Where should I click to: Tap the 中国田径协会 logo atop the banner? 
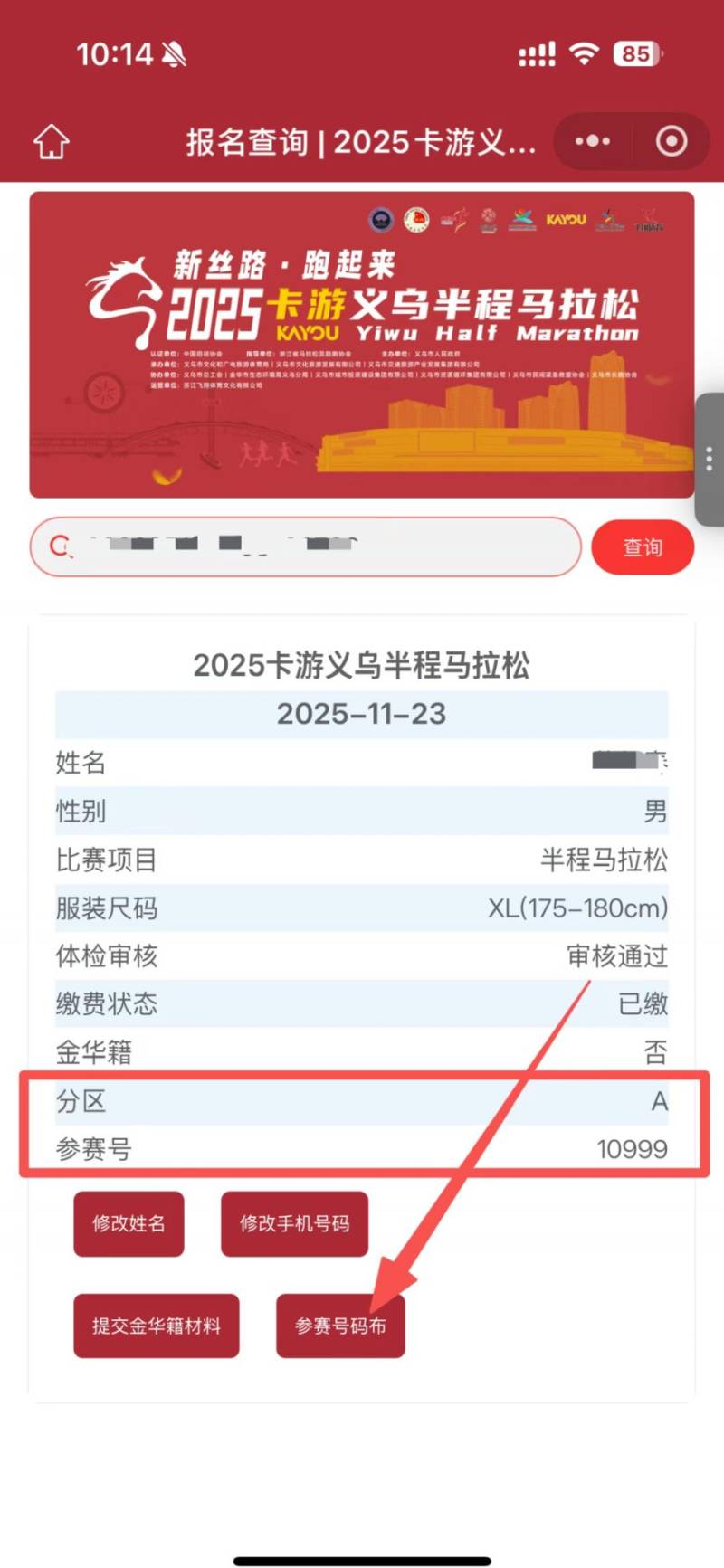[381, 221]
